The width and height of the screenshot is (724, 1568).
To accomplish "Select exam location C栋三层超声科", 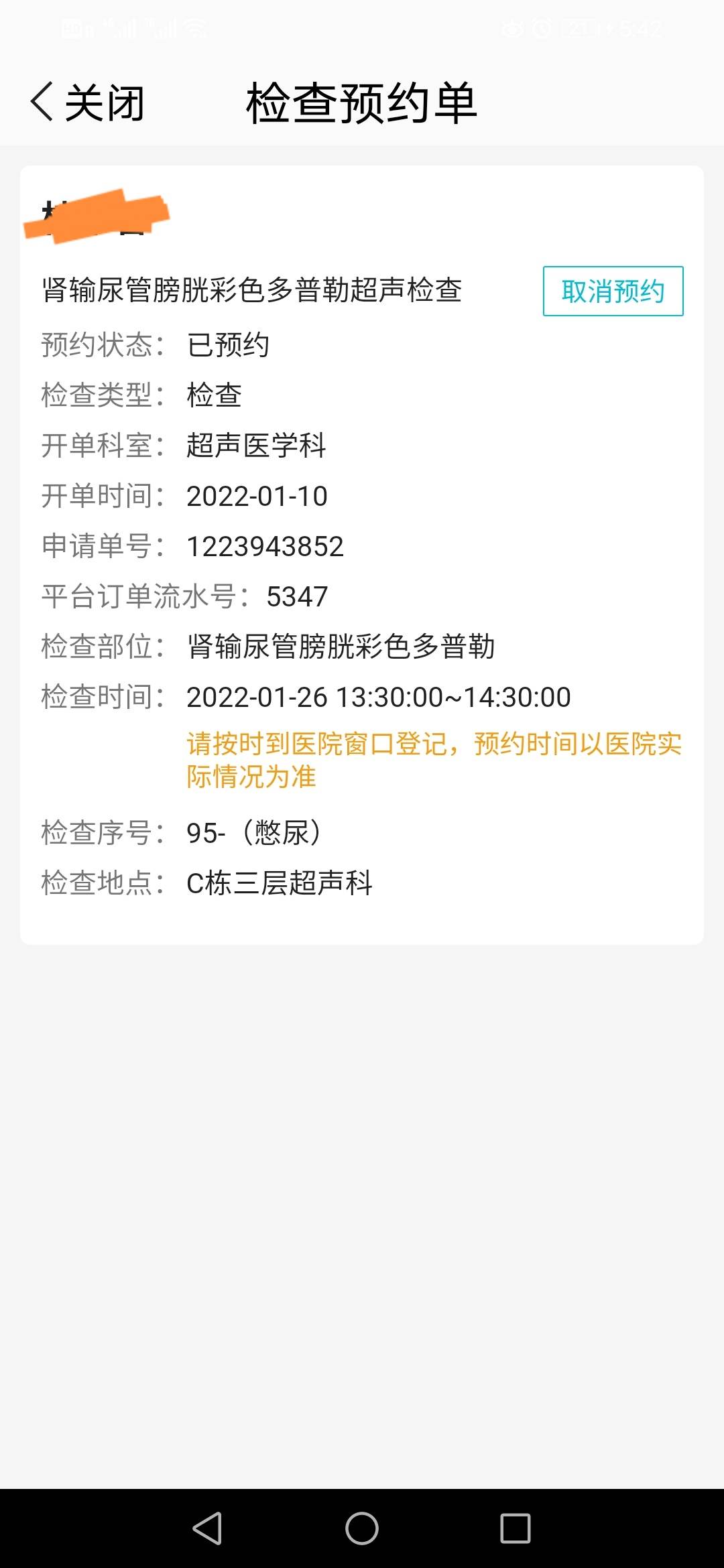I will (x=280, y=883).
